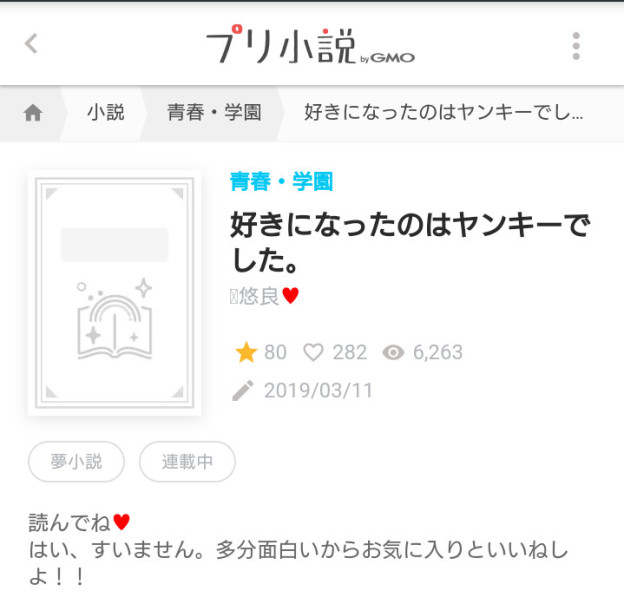Open the 青春・学園 breadcrumb
This screenshot has height=604, width=624.
tap(214, 113)
